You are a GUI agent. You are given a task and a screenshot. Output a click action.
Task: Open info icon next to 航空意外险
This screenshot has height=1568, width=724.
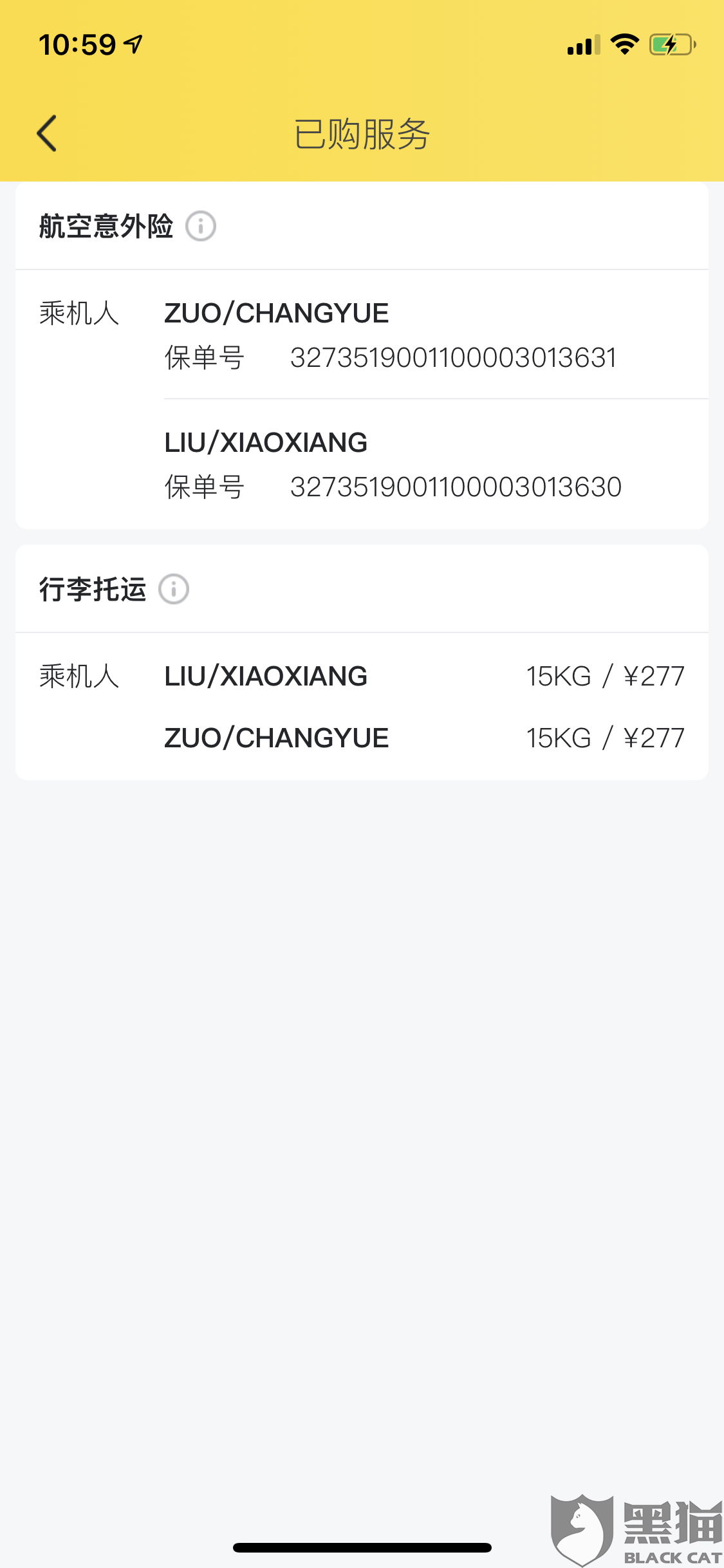201,227
